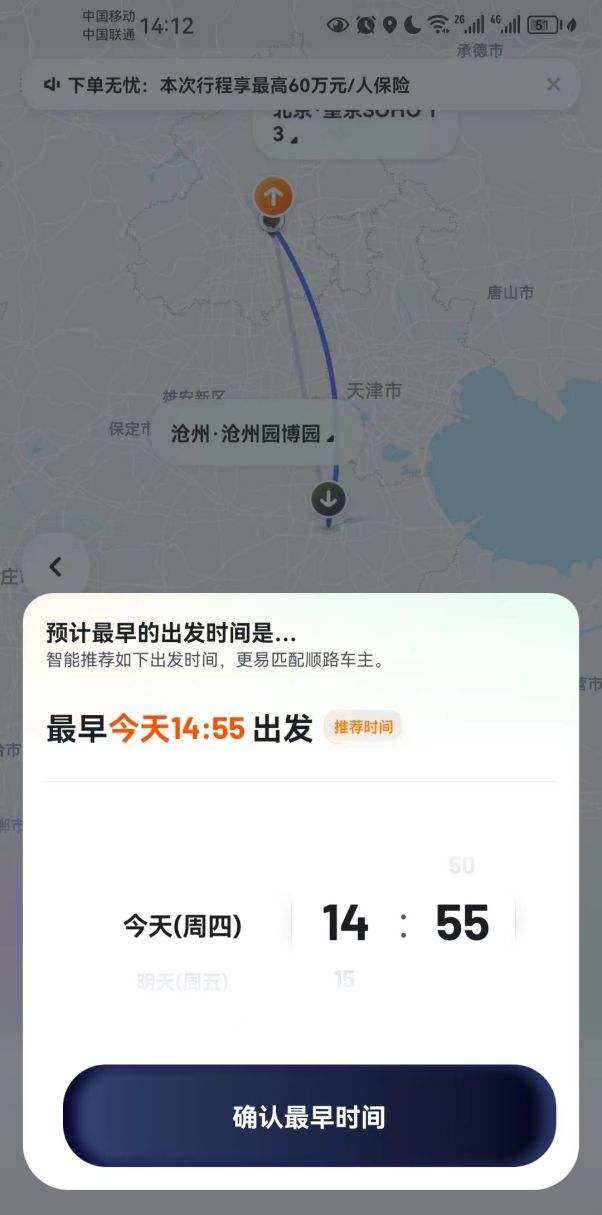Choose minute 50 in time picker

[461, 866]
